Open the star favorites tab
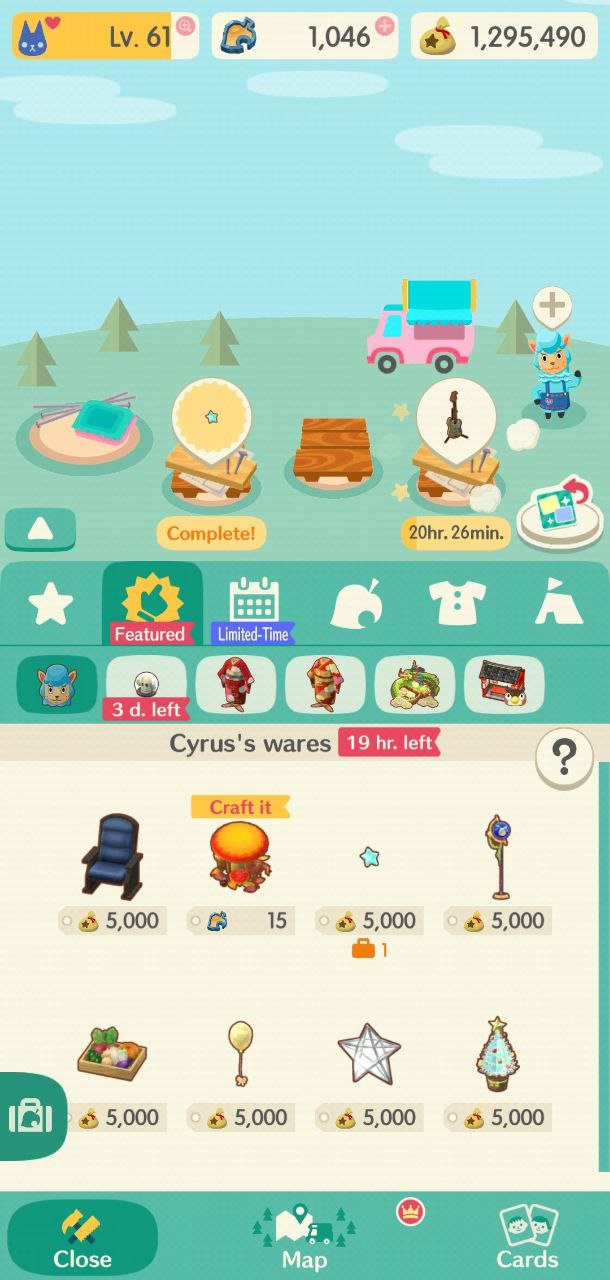This screenshot has height=1280, width=610. point(51,604)
